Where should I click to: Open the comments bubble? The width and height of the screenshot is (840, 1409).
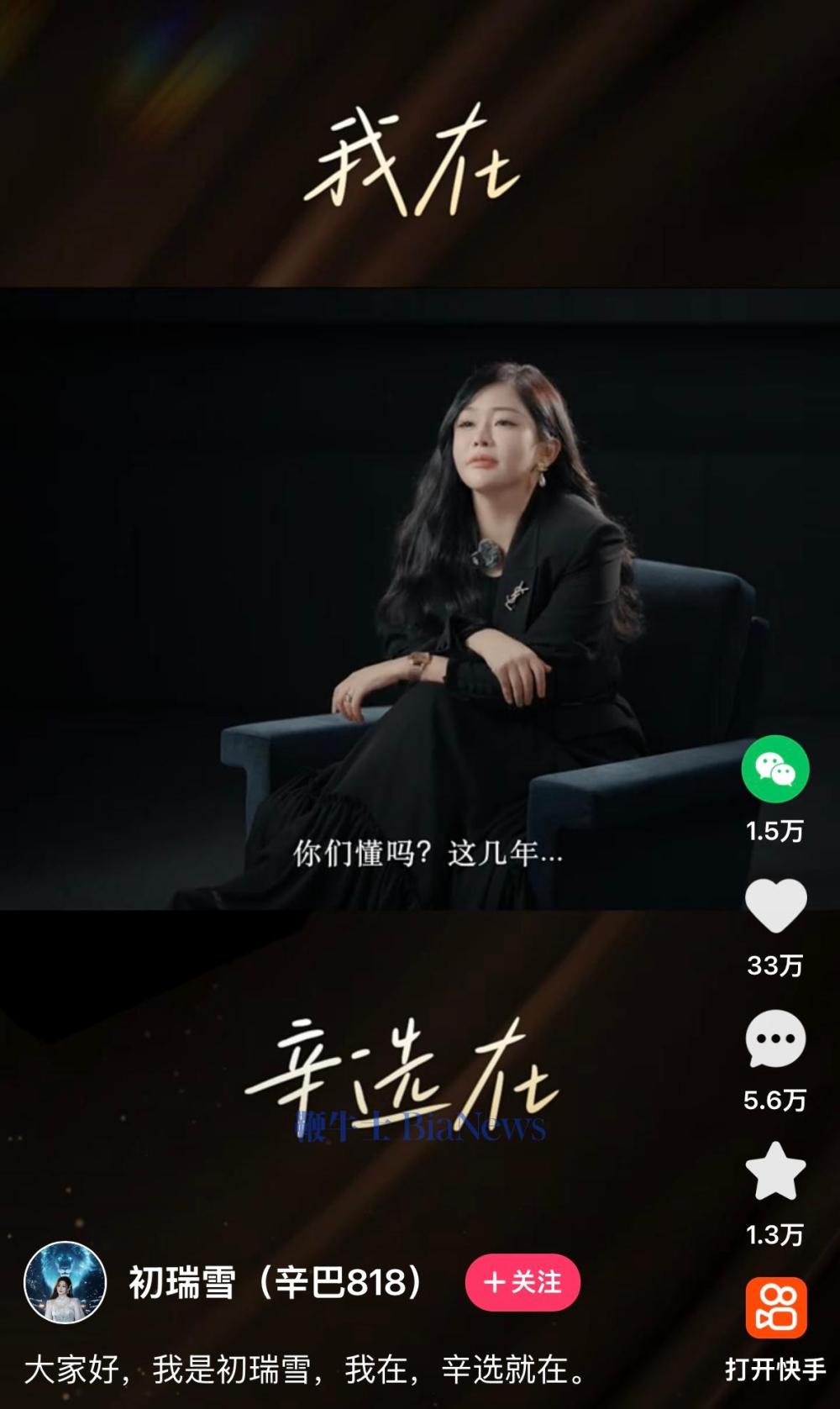[x=775, y=1039]
